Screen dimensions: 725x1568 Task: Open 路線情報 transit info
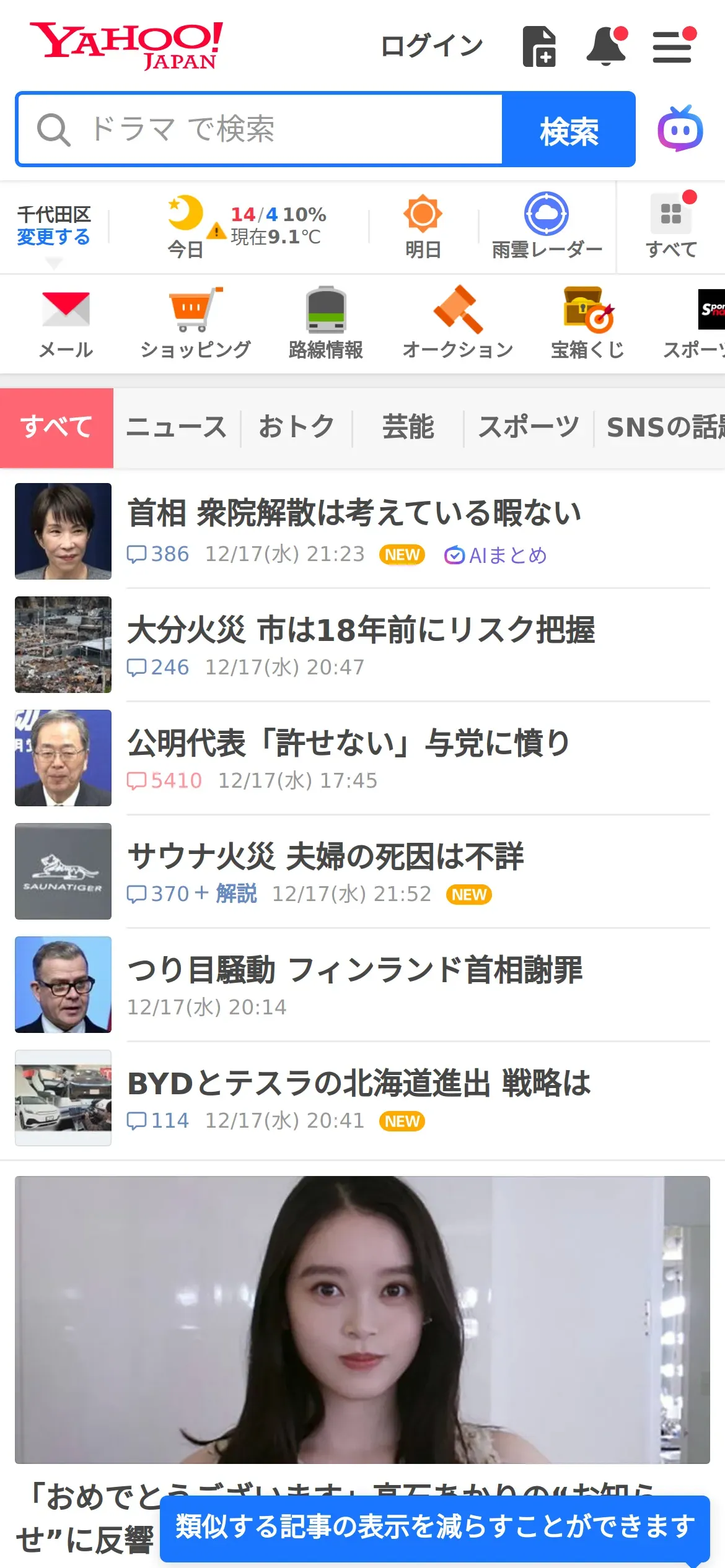[x=326, y=323]
